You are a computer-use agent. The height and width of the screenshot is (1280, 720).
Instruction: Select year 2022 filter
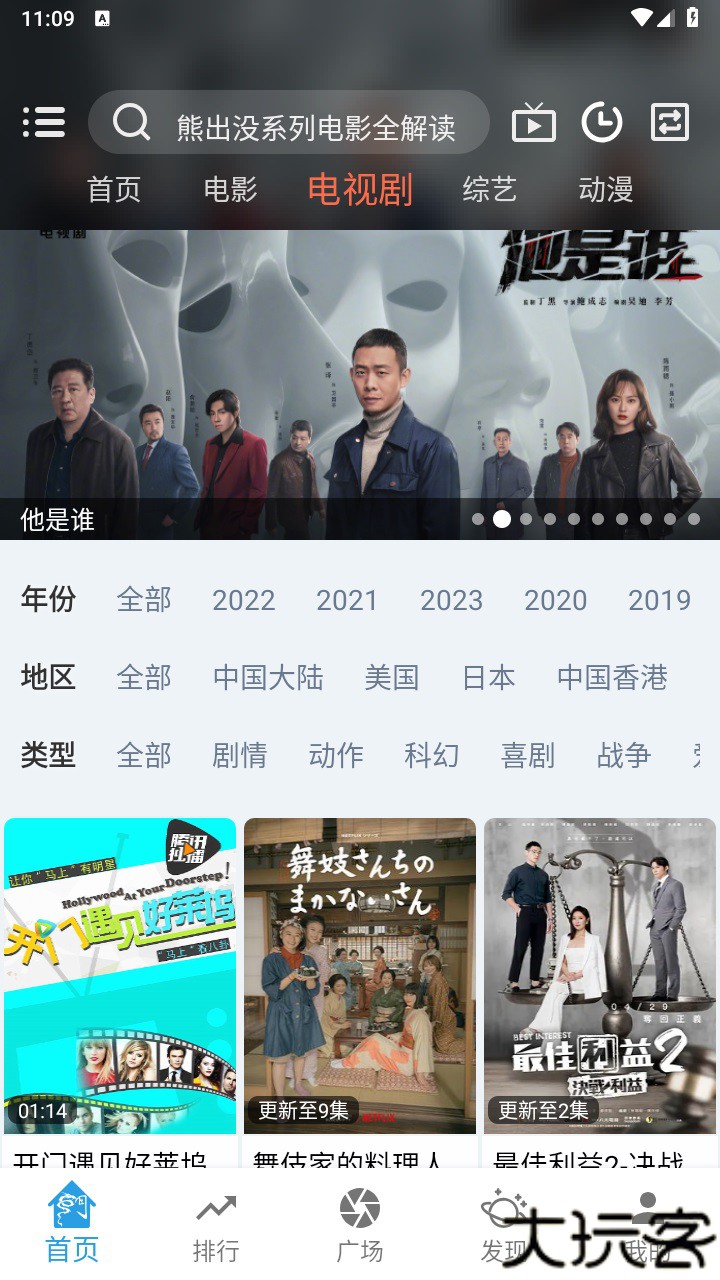pyautogui.click(x=244, y=600)
